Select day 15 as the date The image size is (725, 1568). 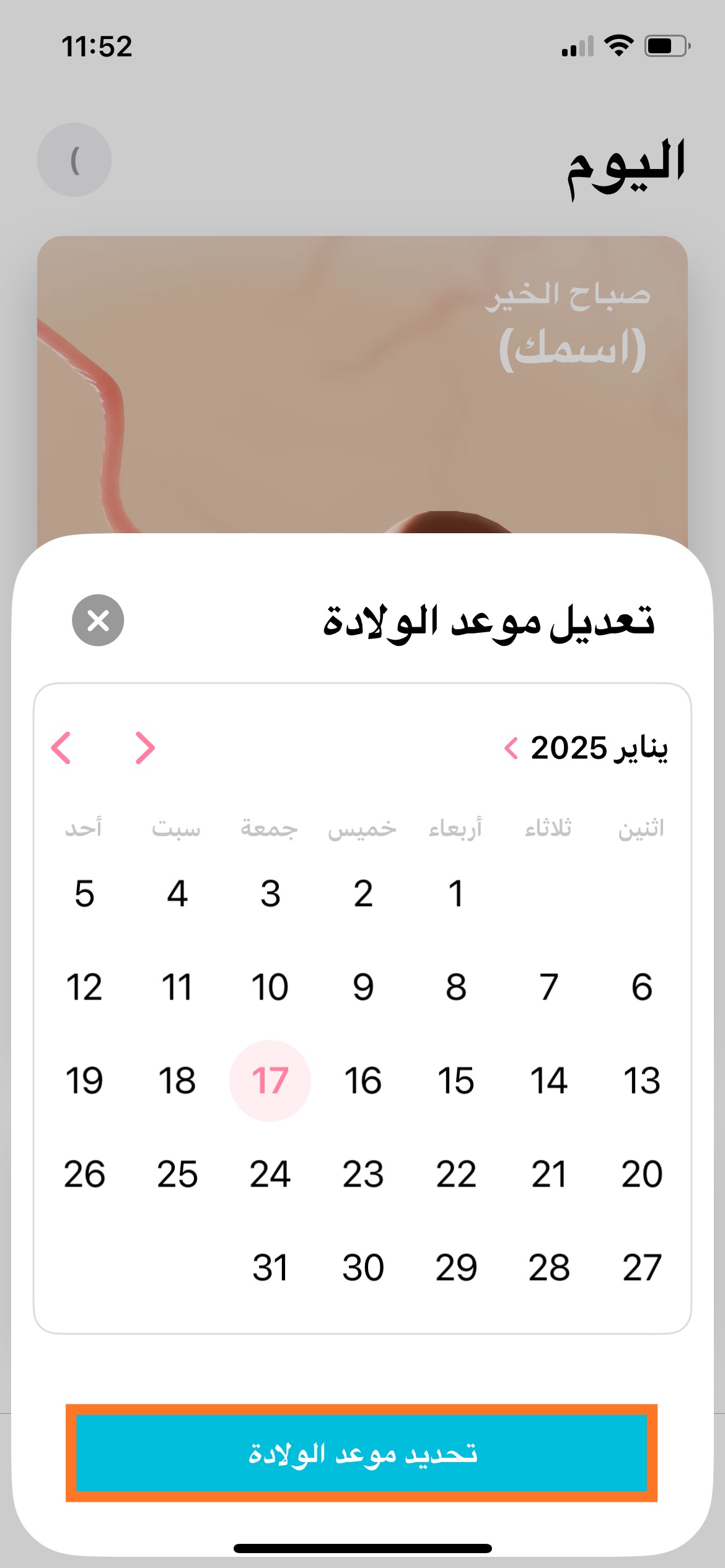(x=456, y=1081)
